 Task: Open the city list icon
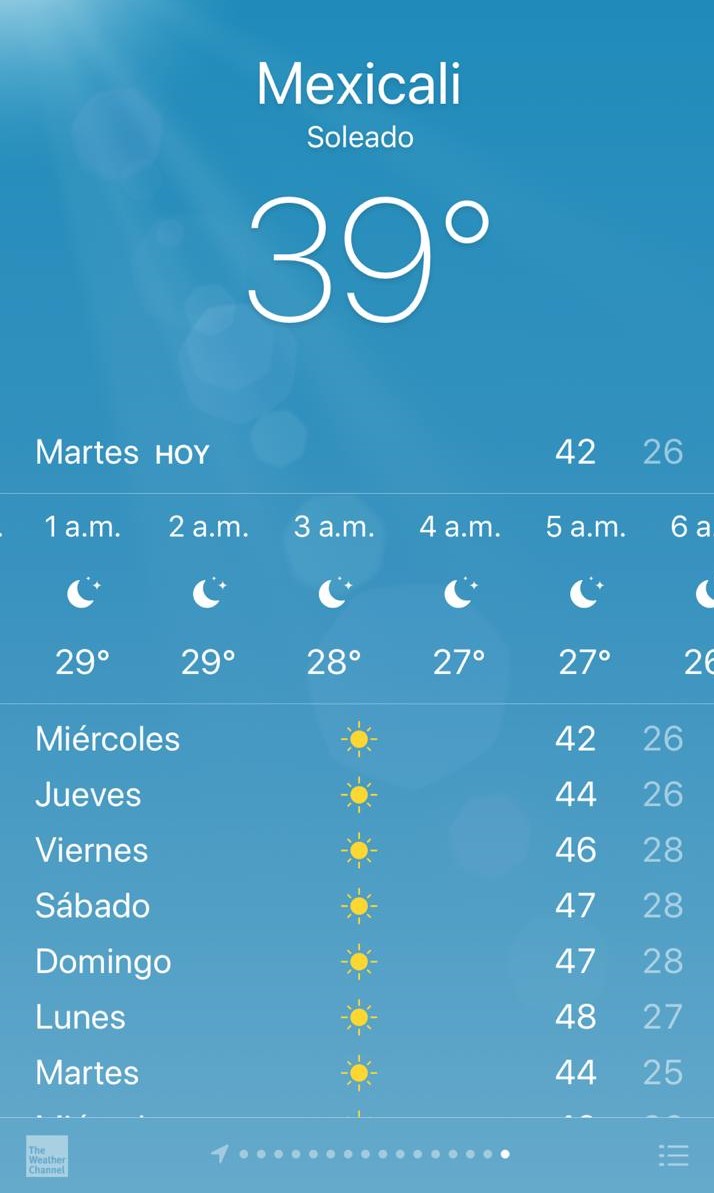click(x=674, y=1155)
